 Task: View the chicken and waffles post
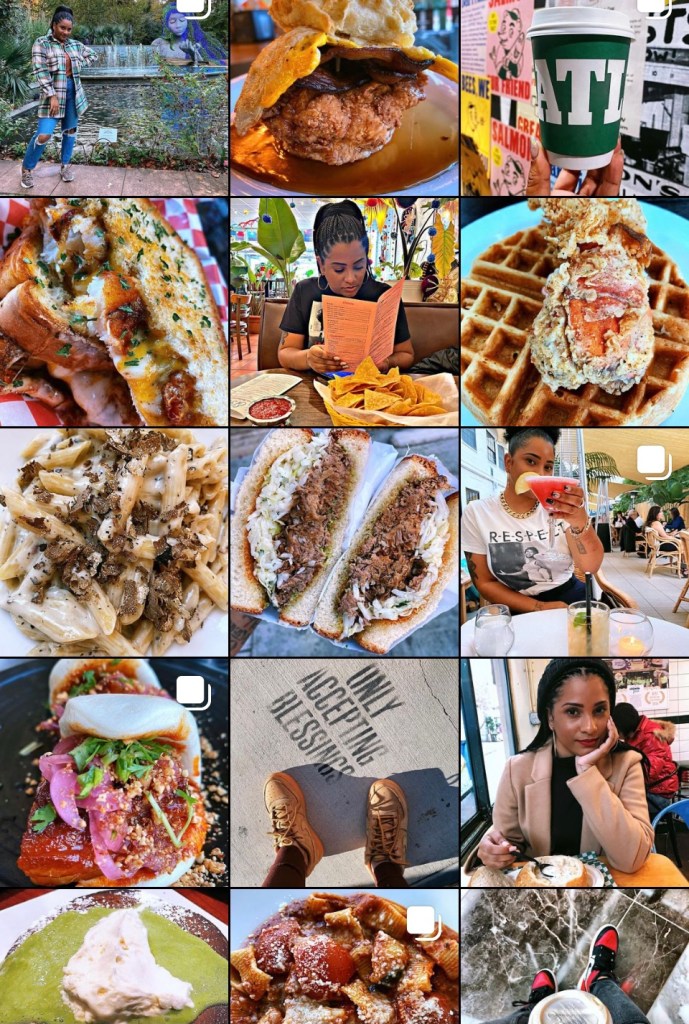(x=575, y=312)
